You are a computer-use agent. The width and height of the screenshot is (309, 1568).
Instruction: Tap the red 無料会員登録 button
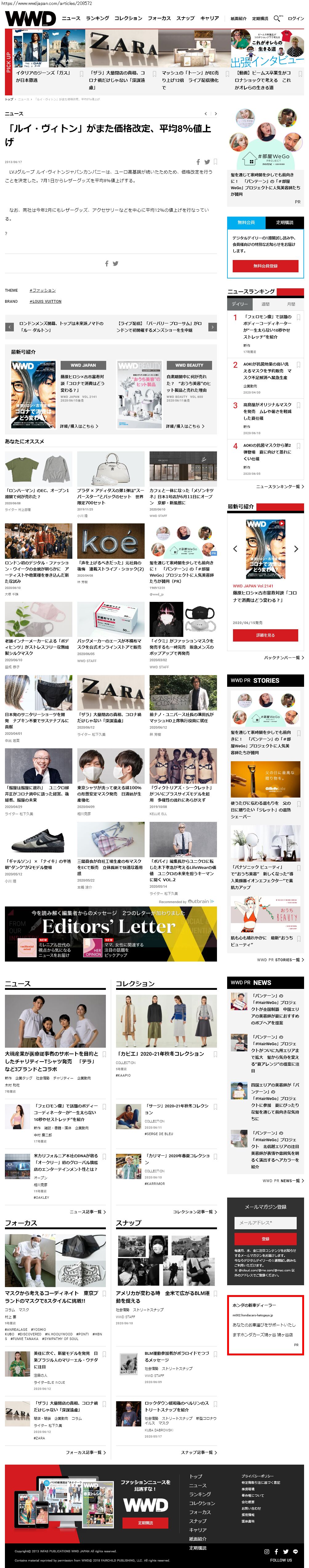click(265, 266)
